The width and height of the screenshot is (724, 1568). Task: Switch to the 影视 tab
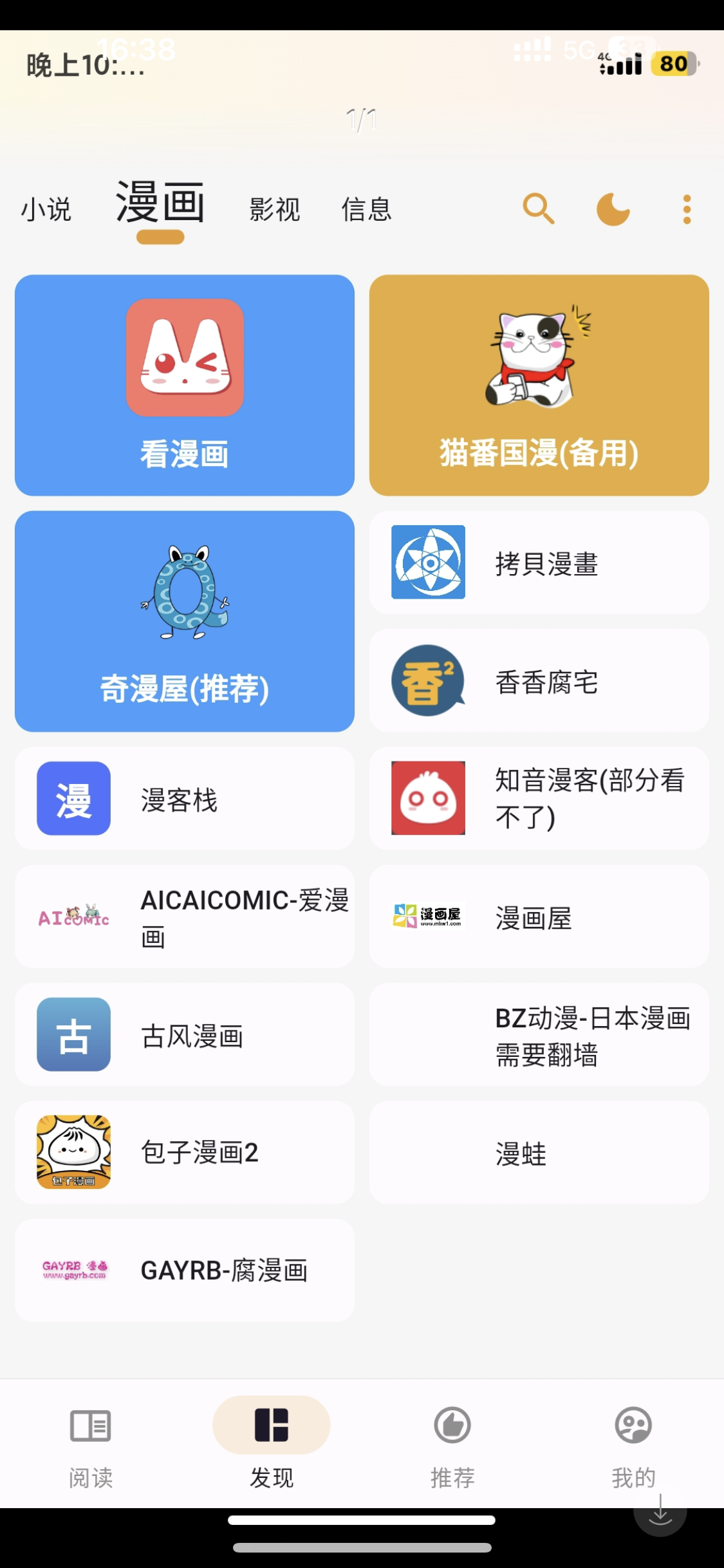point(274,209)
